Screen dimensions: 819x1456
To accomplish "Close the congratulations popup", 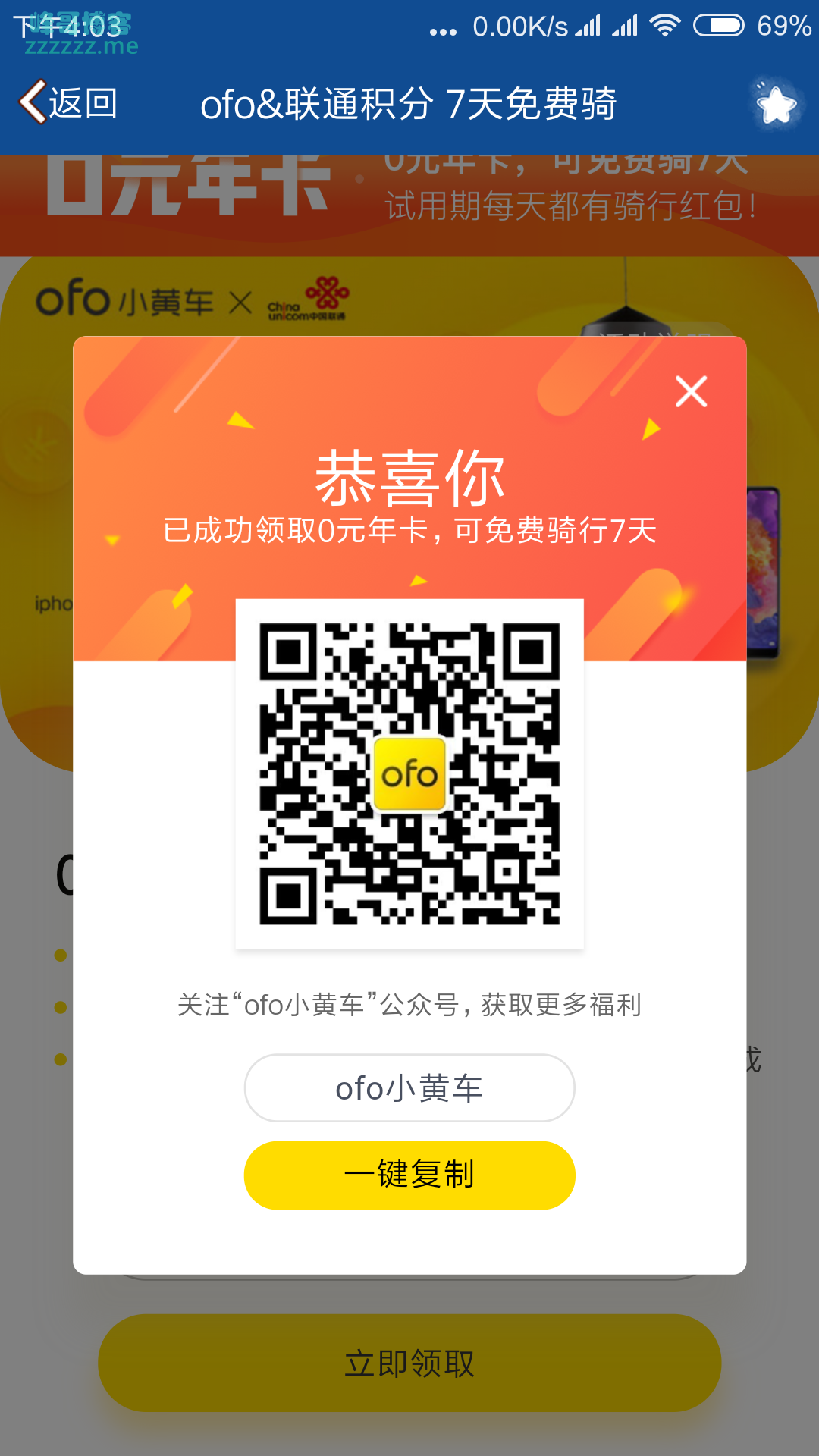I will 691,391.
